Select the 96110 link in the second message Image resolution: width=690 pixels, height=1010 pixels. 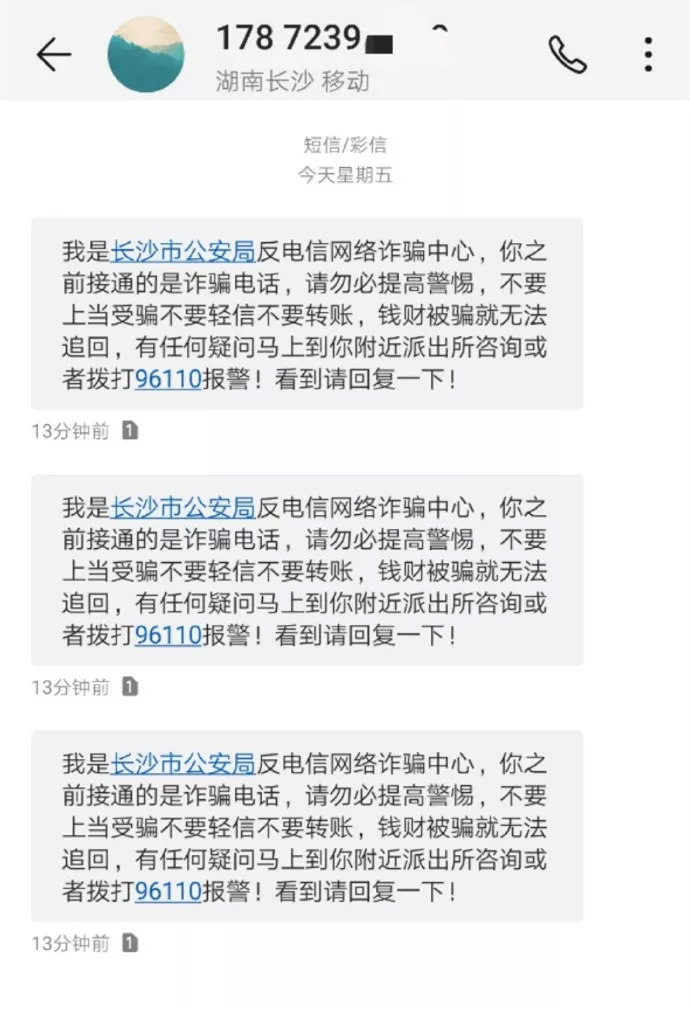click(x=168, y=636)
